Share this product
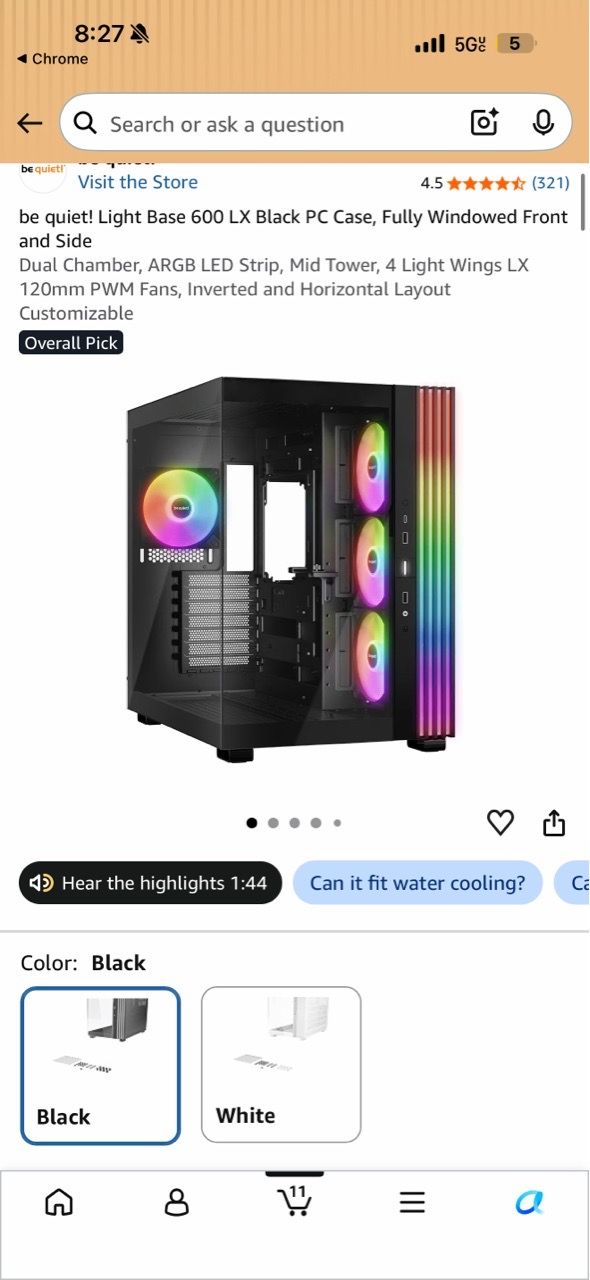 tap(554, 823)
